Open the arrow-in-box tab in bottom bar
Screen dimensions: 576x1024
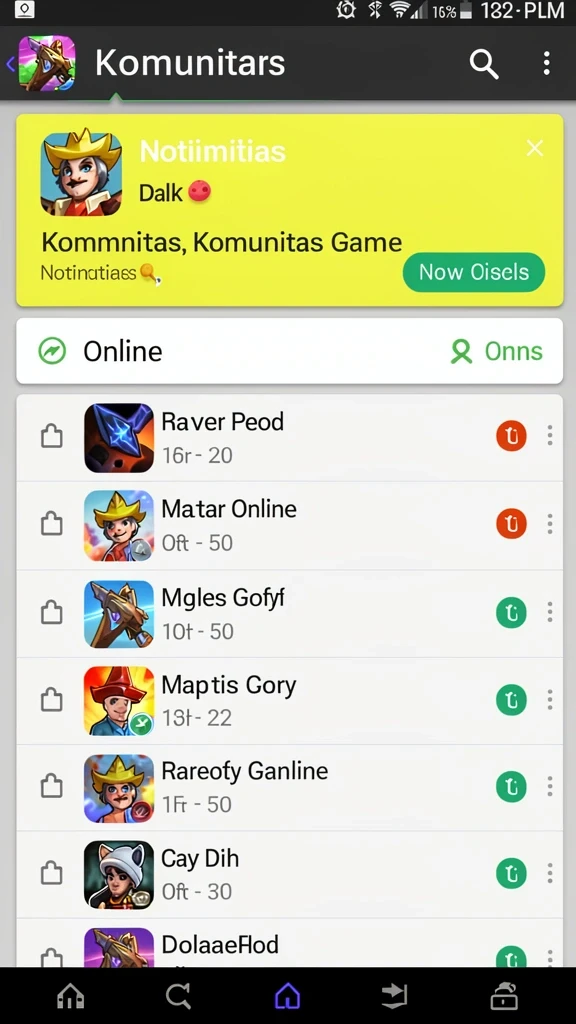click(x=394, y=997)
